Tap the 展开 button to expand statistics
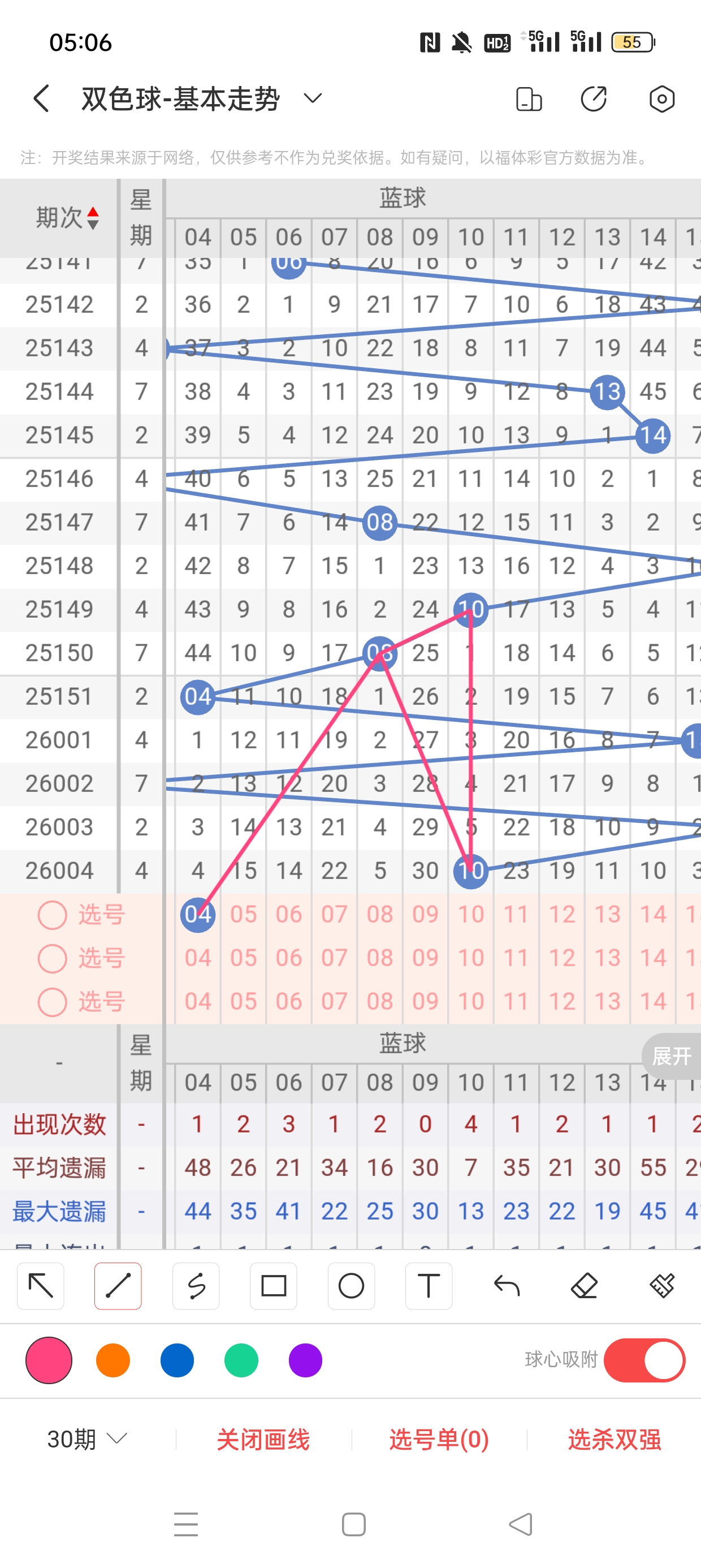This screenshot has width=701, height=1568. coord(671,1056)
